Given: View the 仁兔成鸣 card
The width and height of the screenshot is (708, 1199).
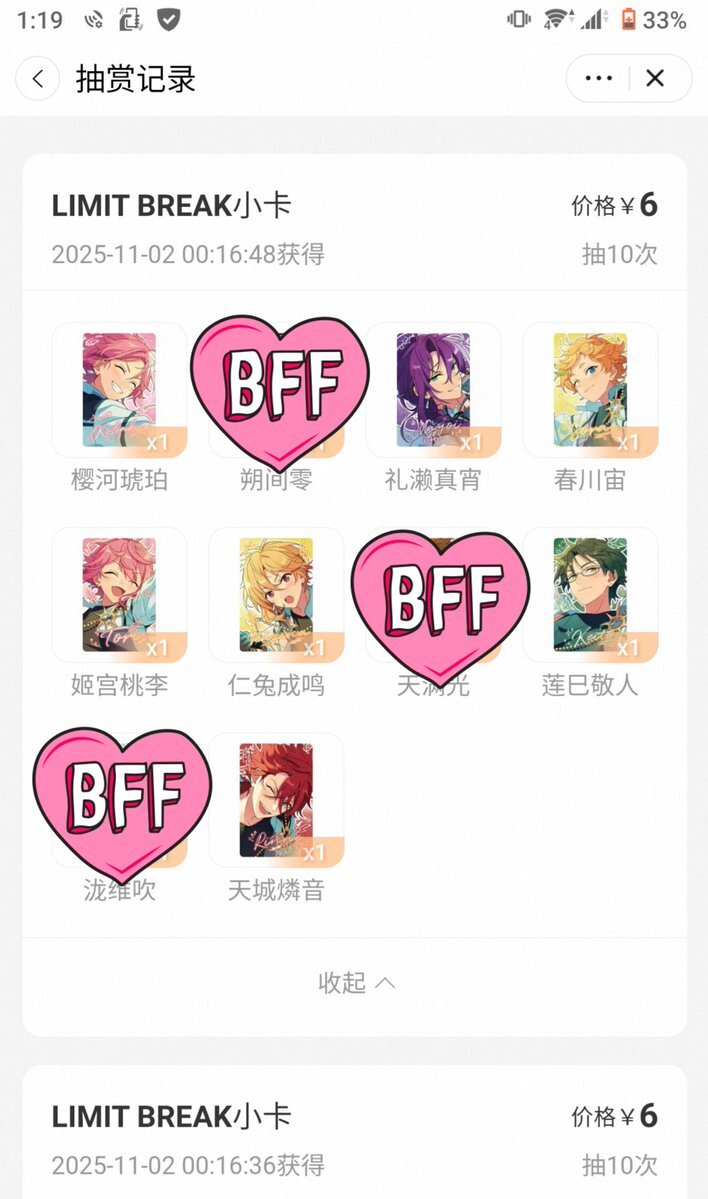Looking at the screenshot, I should click(276, 595).
